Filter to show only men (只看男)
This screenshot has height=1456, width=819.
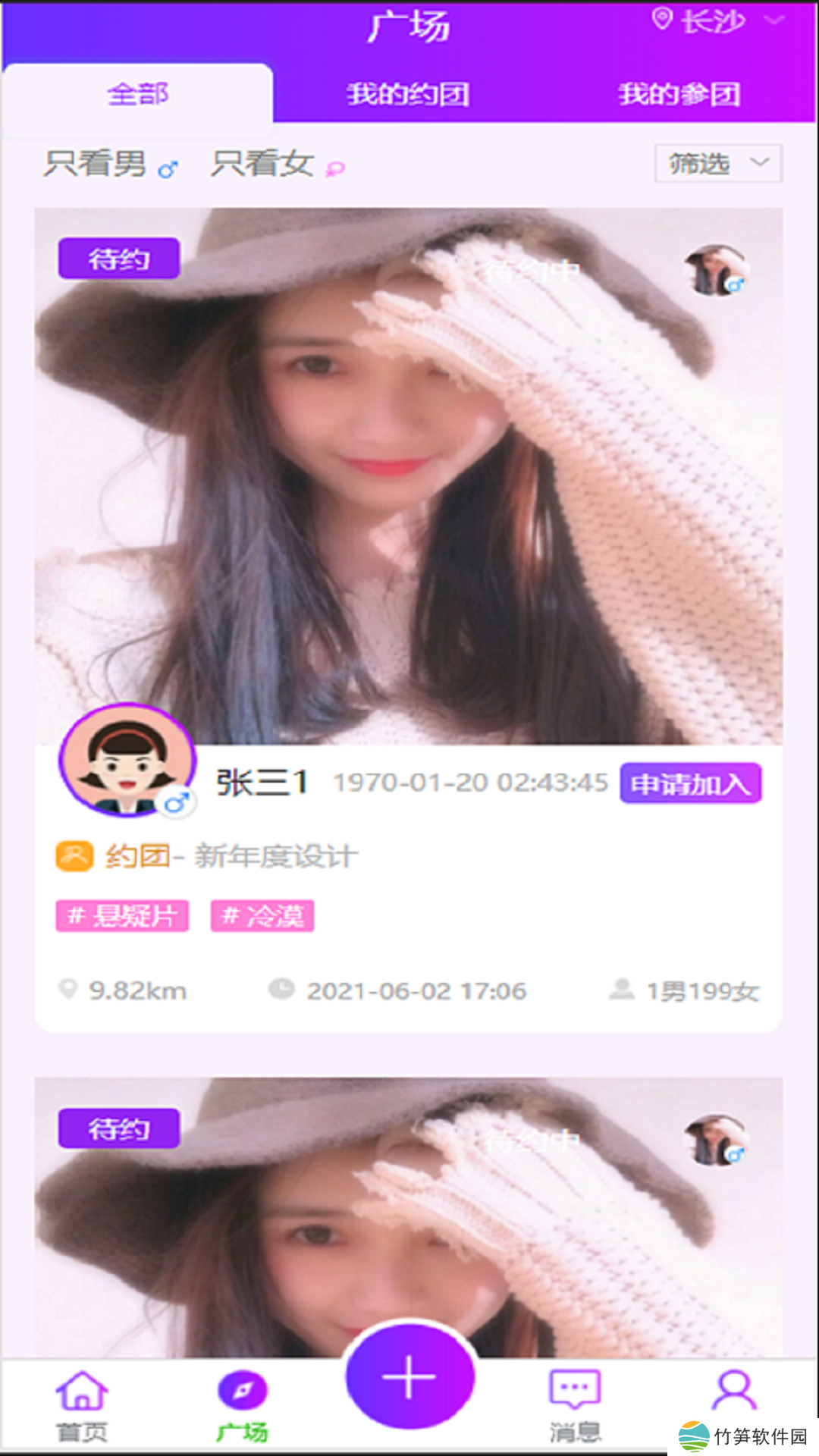[x=110, y=164]
